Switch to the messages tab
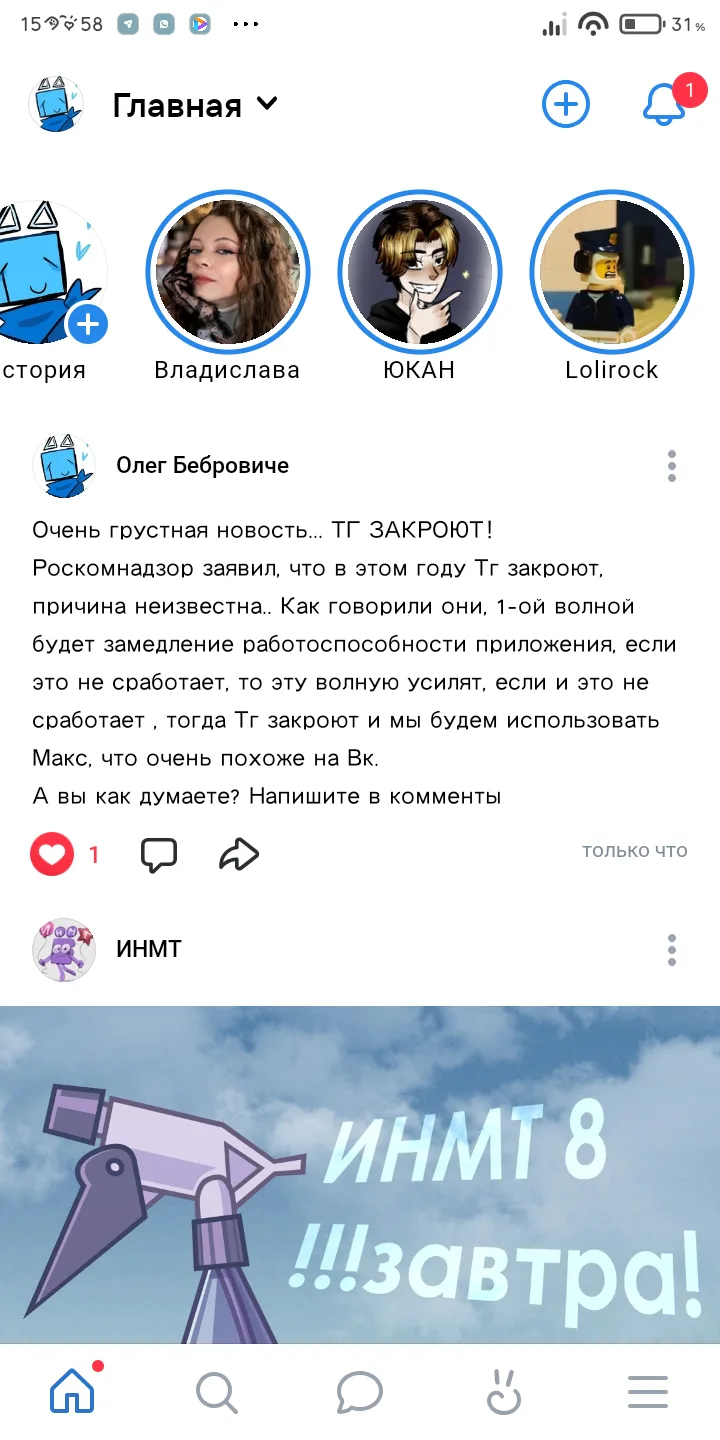This screenshot has width=720, height=1440. pyautogui.click(x=360, y=1392)
